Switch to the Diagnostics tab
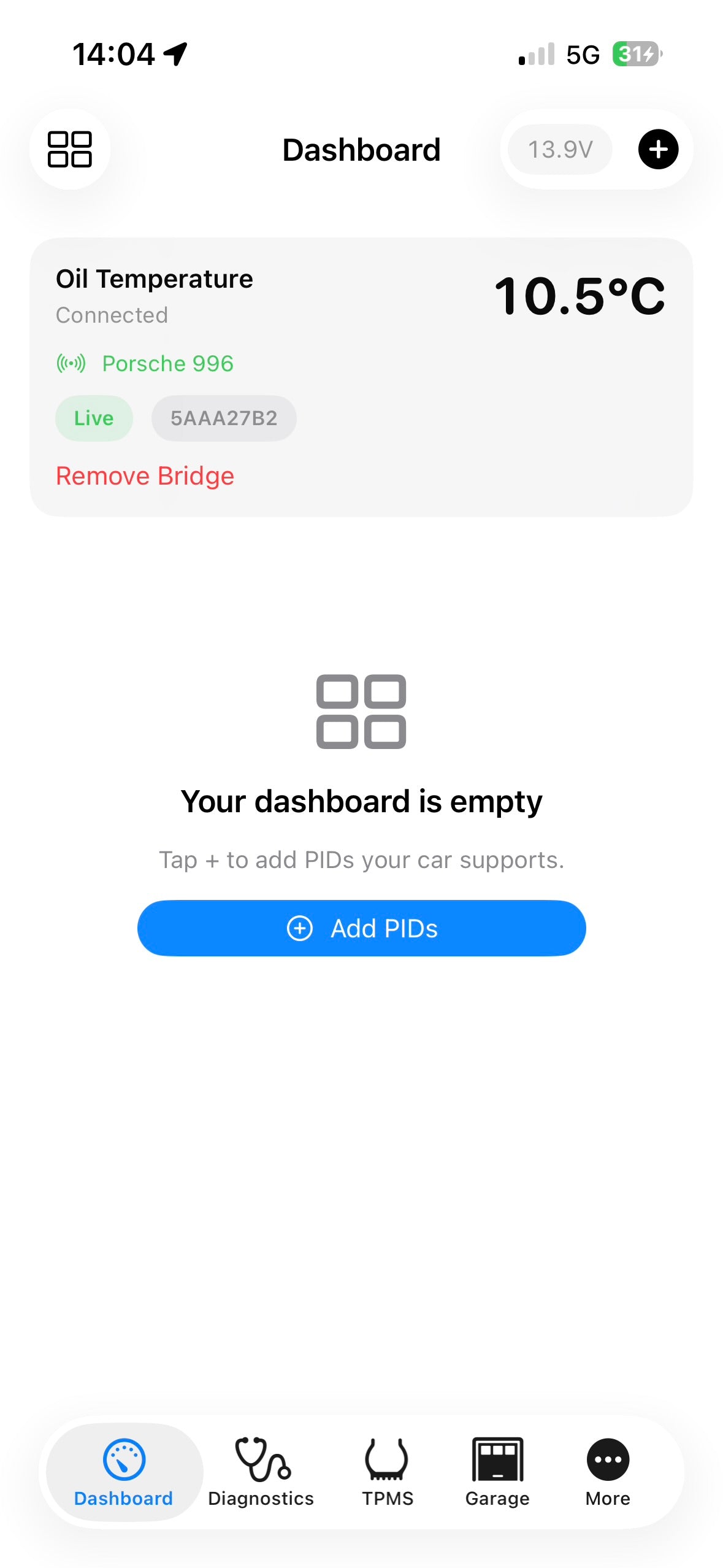Viewport: 723px width, 1568px height. (261, 1472)
